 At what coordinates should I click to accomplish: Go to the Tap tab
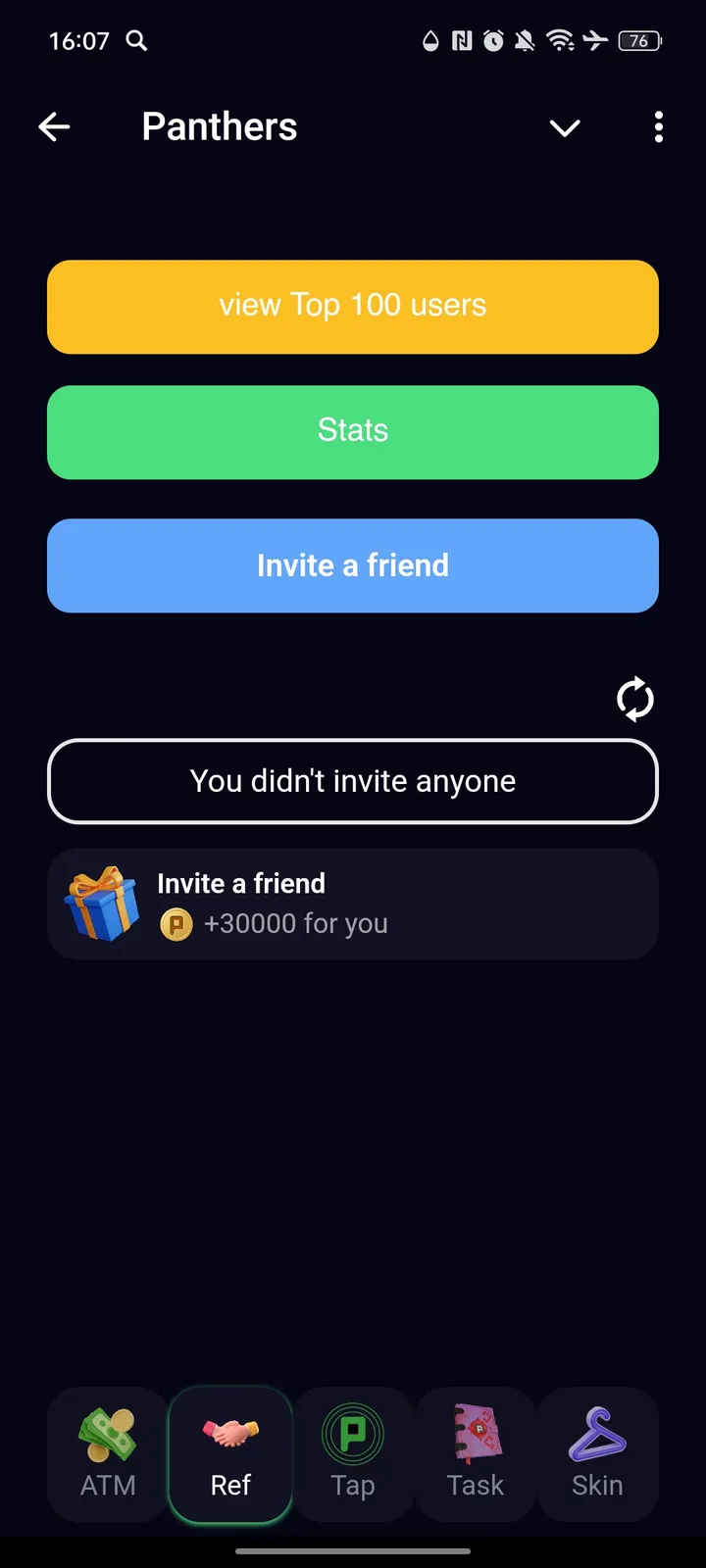coord(353,1454)
